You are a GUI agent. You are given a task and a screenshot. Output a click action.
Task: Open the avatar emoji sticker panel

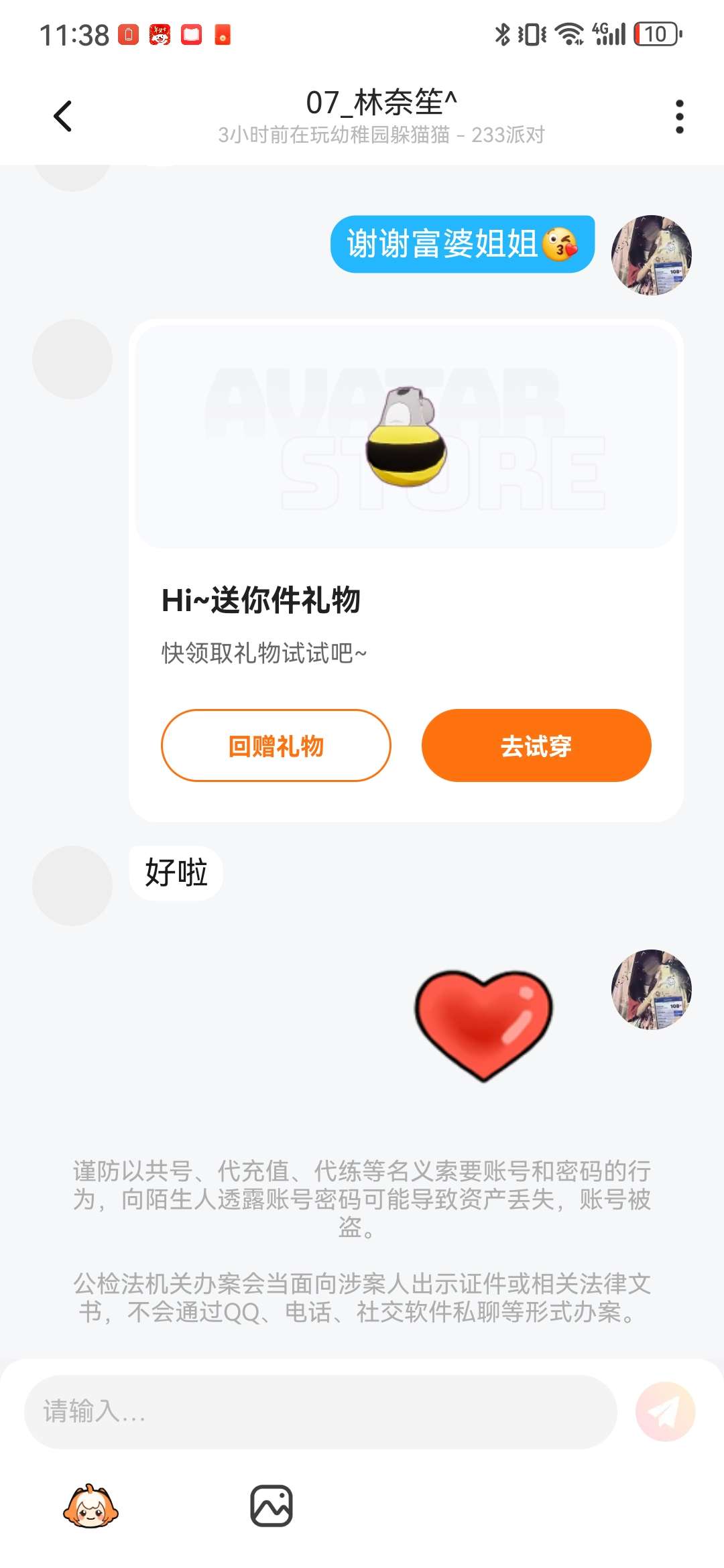coord(90,1506)
